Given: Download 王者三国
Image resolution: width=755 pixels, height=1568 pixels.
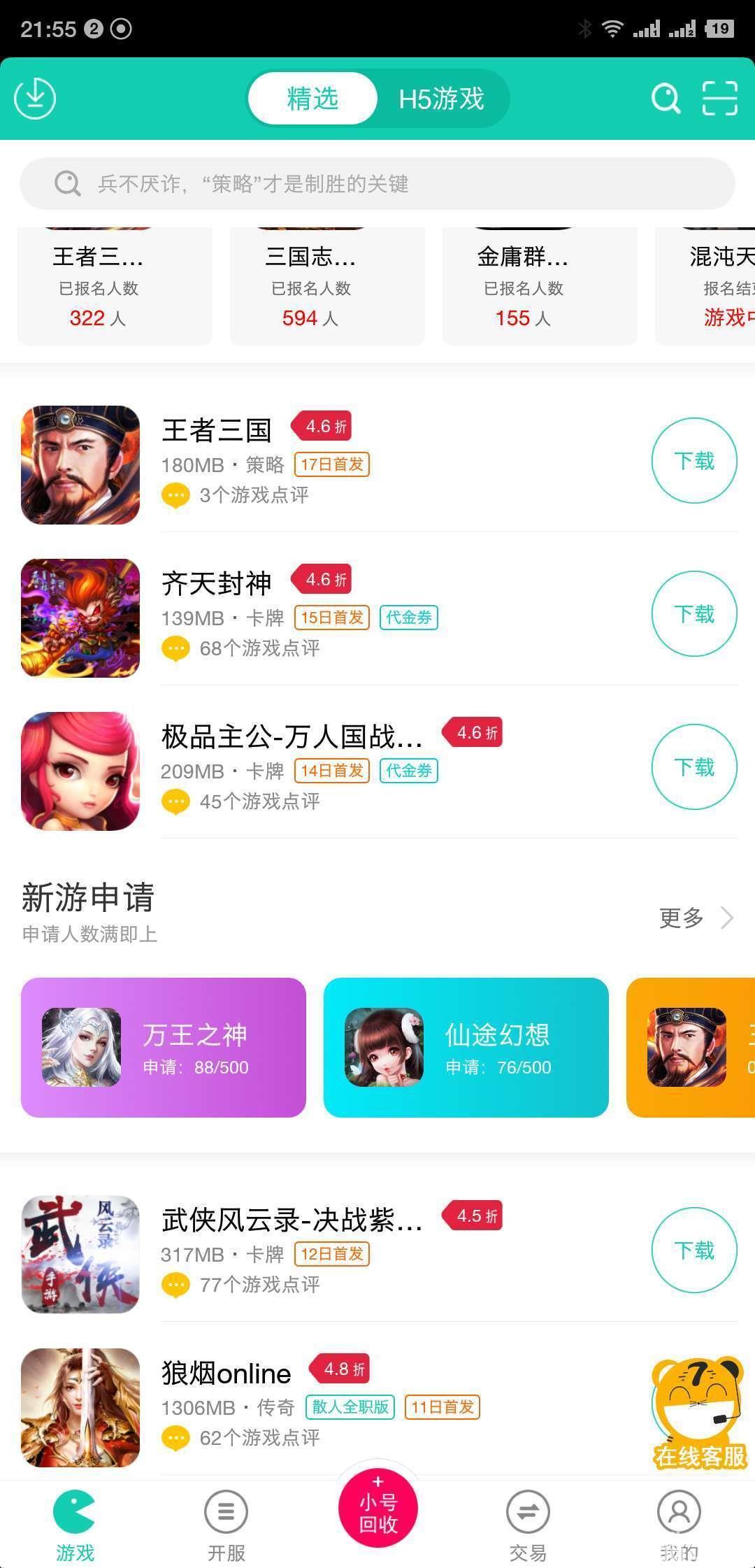Looking at the screenshot, I should click(693, 461).
